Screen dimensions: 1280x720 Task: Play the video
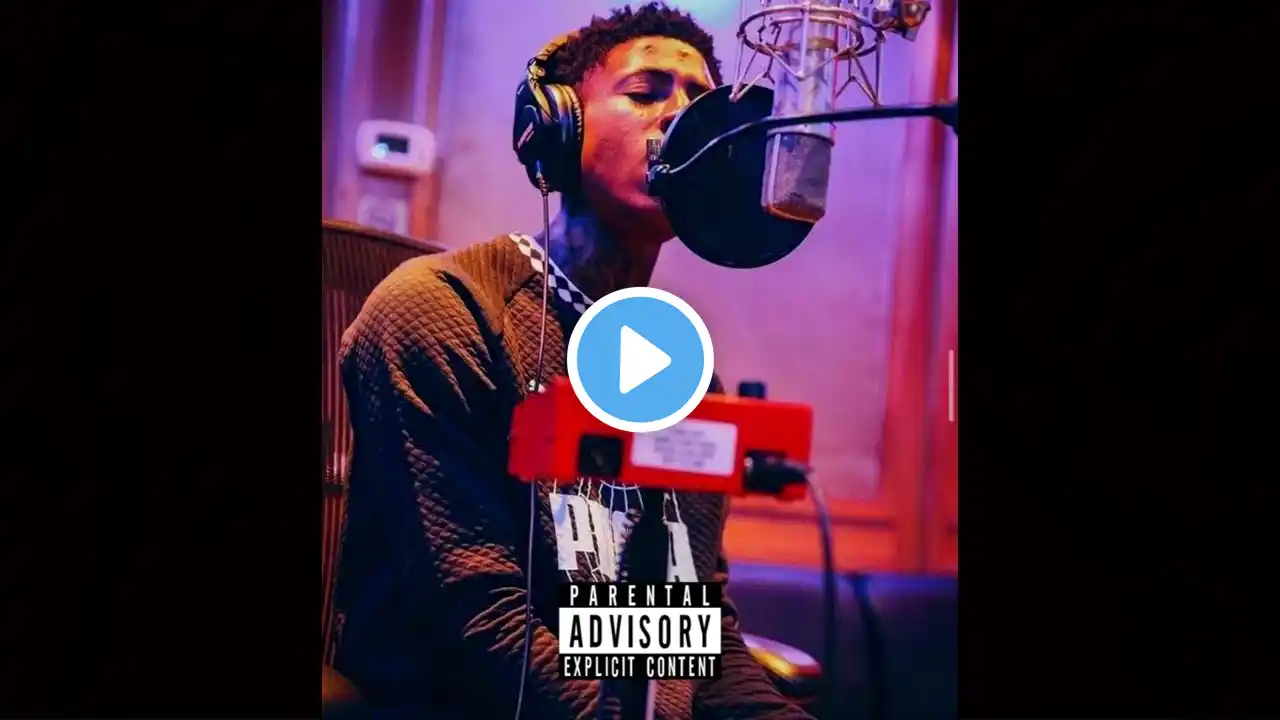(640, 360)
